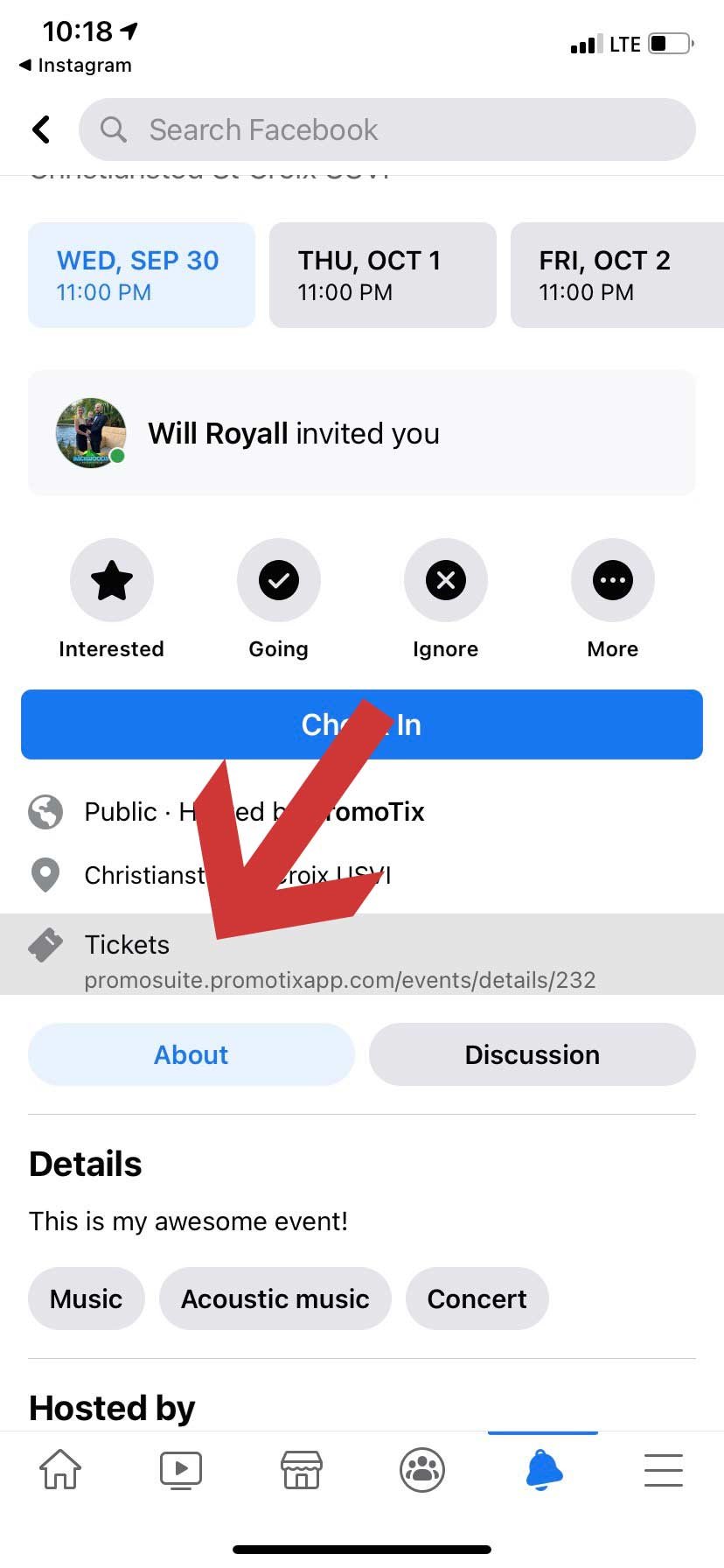Open the Home feed icon
Screen dimensions: 724x1568
pos(59,1470)
